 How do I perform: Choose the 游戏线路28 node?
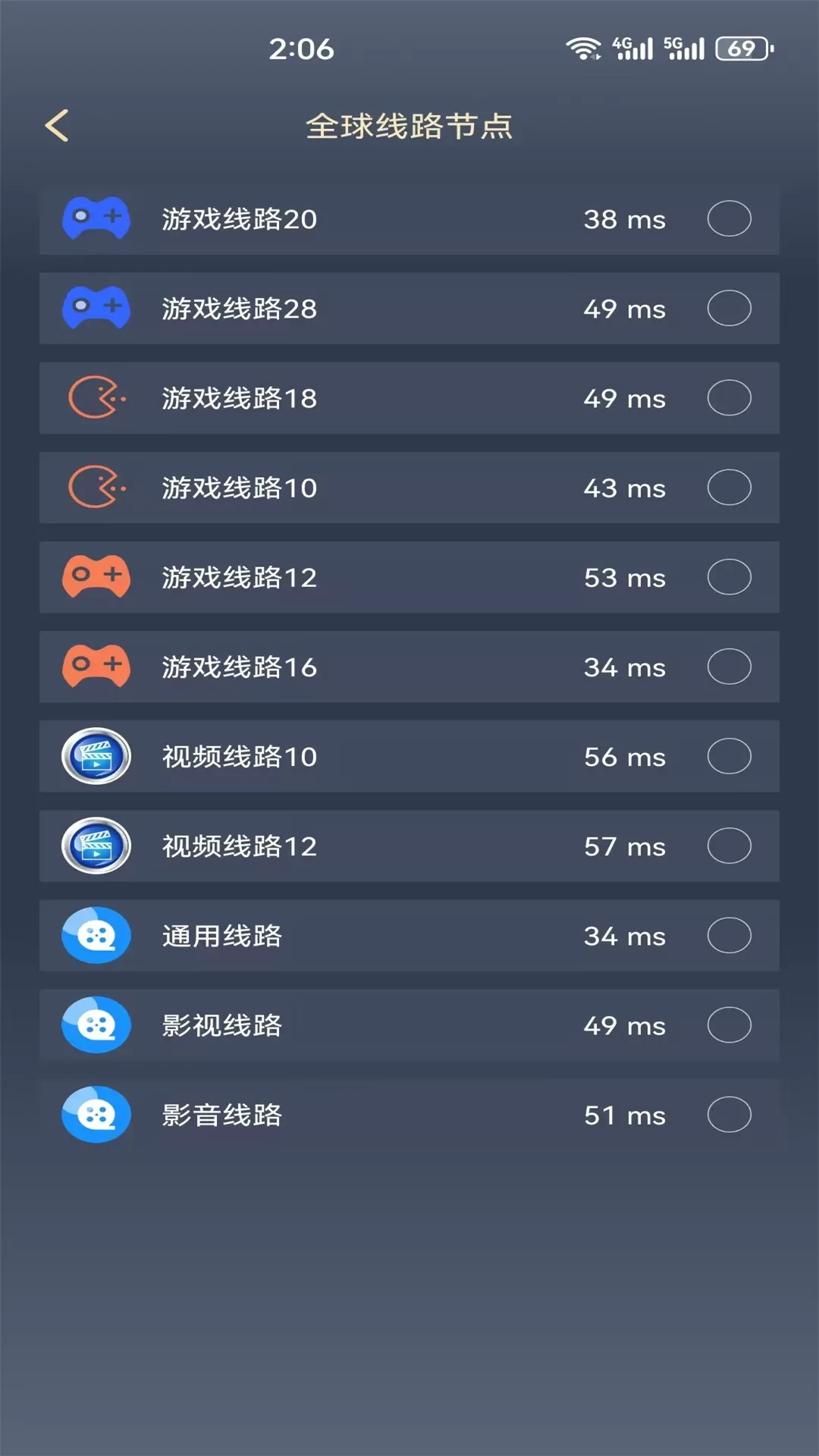click(x=409, y=309)
